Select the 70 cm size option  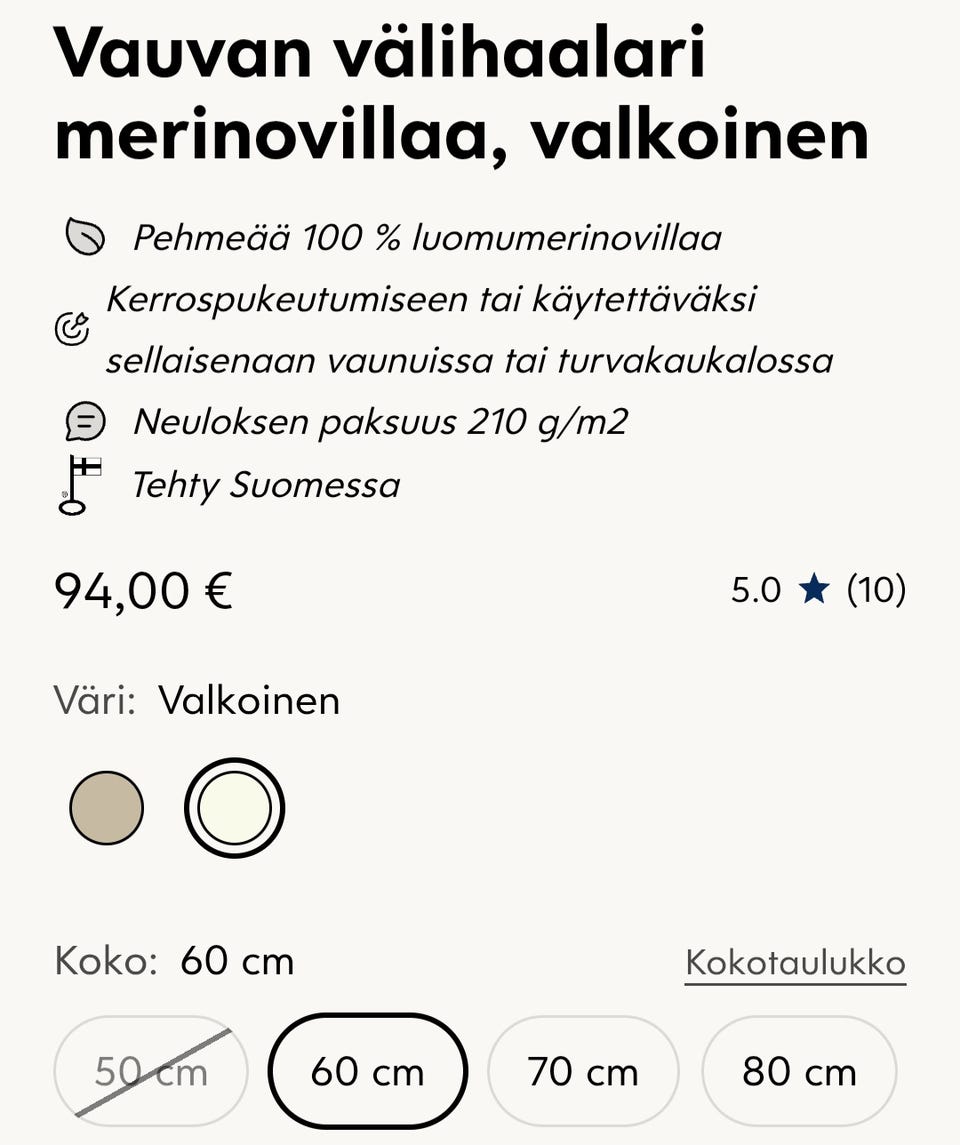click(x=584, y=1070)
